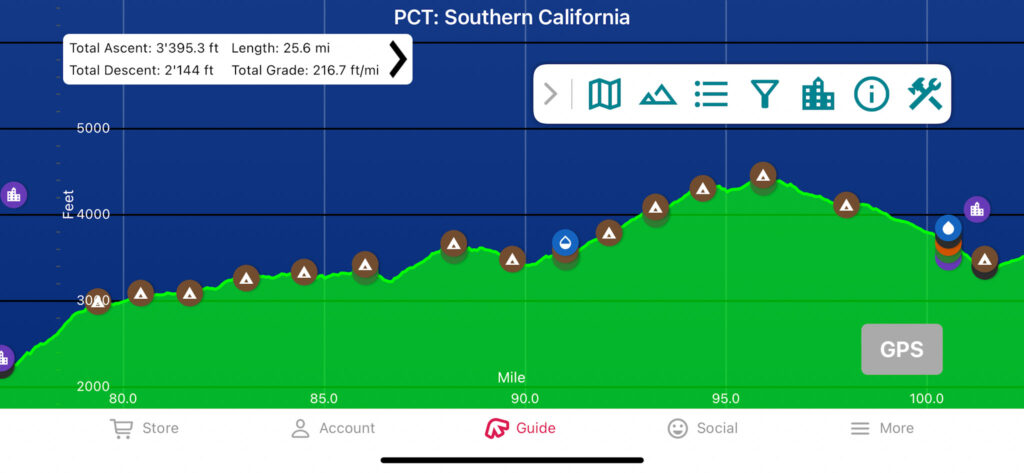
Task: Open the elevation profile mountain icon
Action: [x=657, y=95]
